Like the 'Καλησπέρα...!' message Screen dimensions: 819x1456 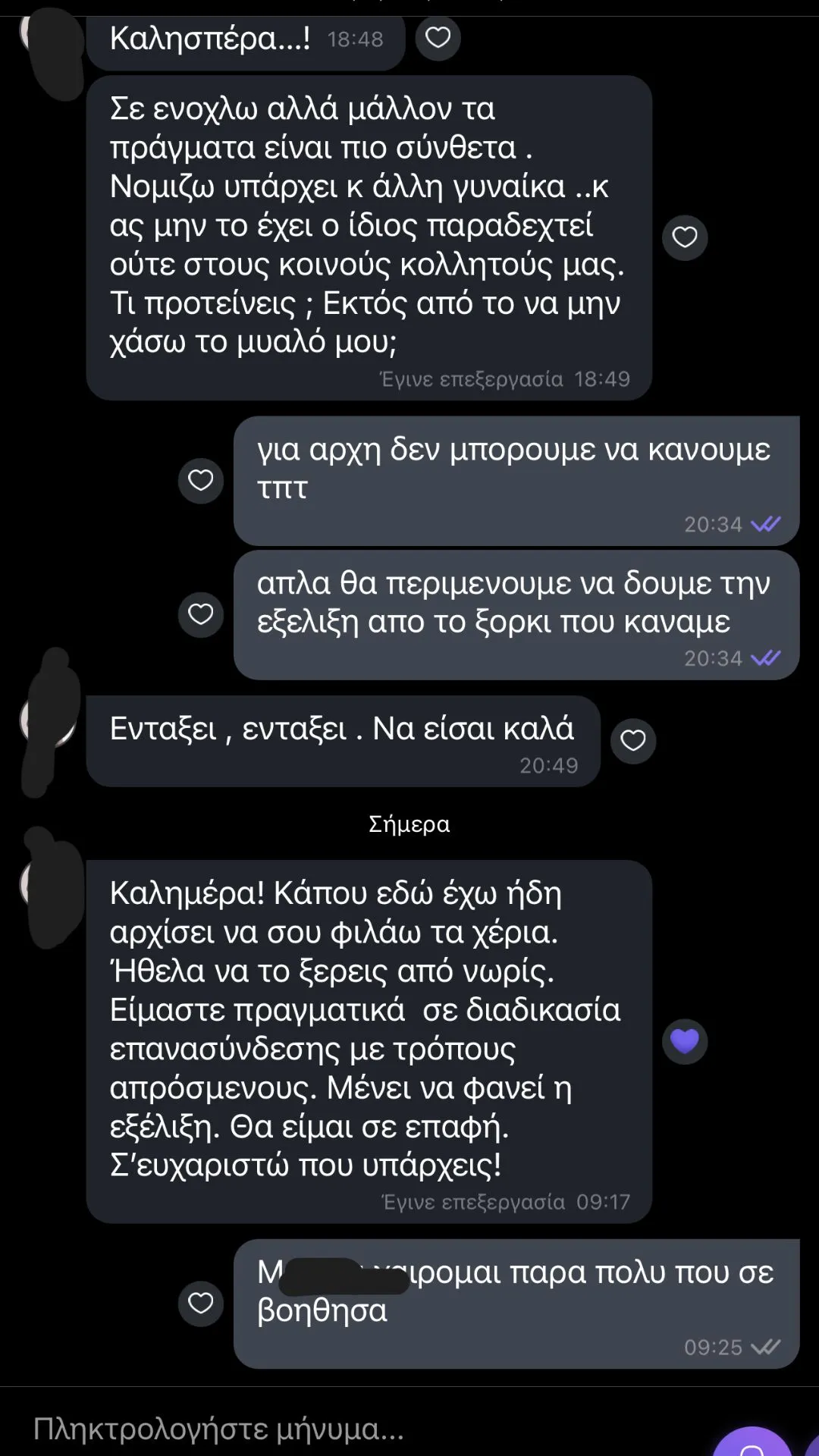click(438, 37)
